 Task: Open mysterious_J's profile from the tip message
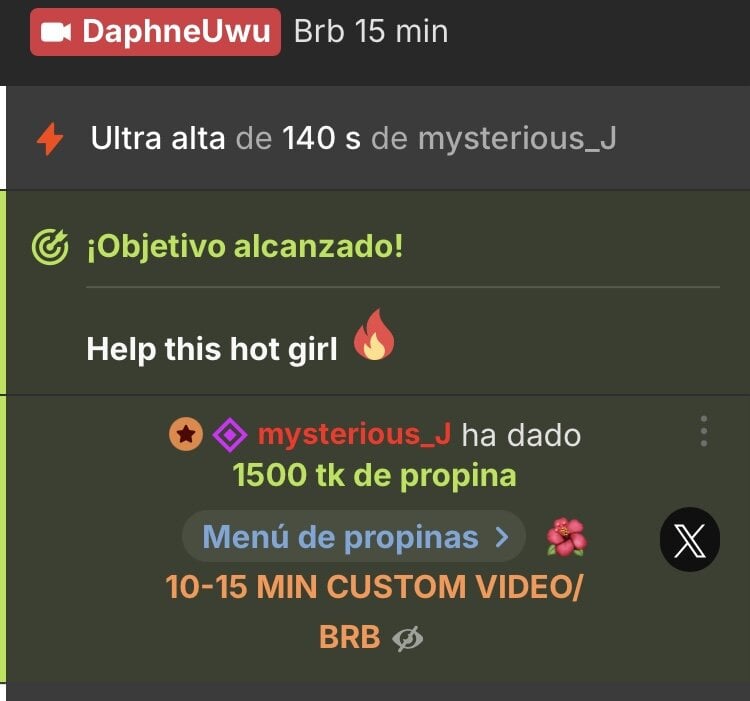pyautogui.click(x=354, y=434)
